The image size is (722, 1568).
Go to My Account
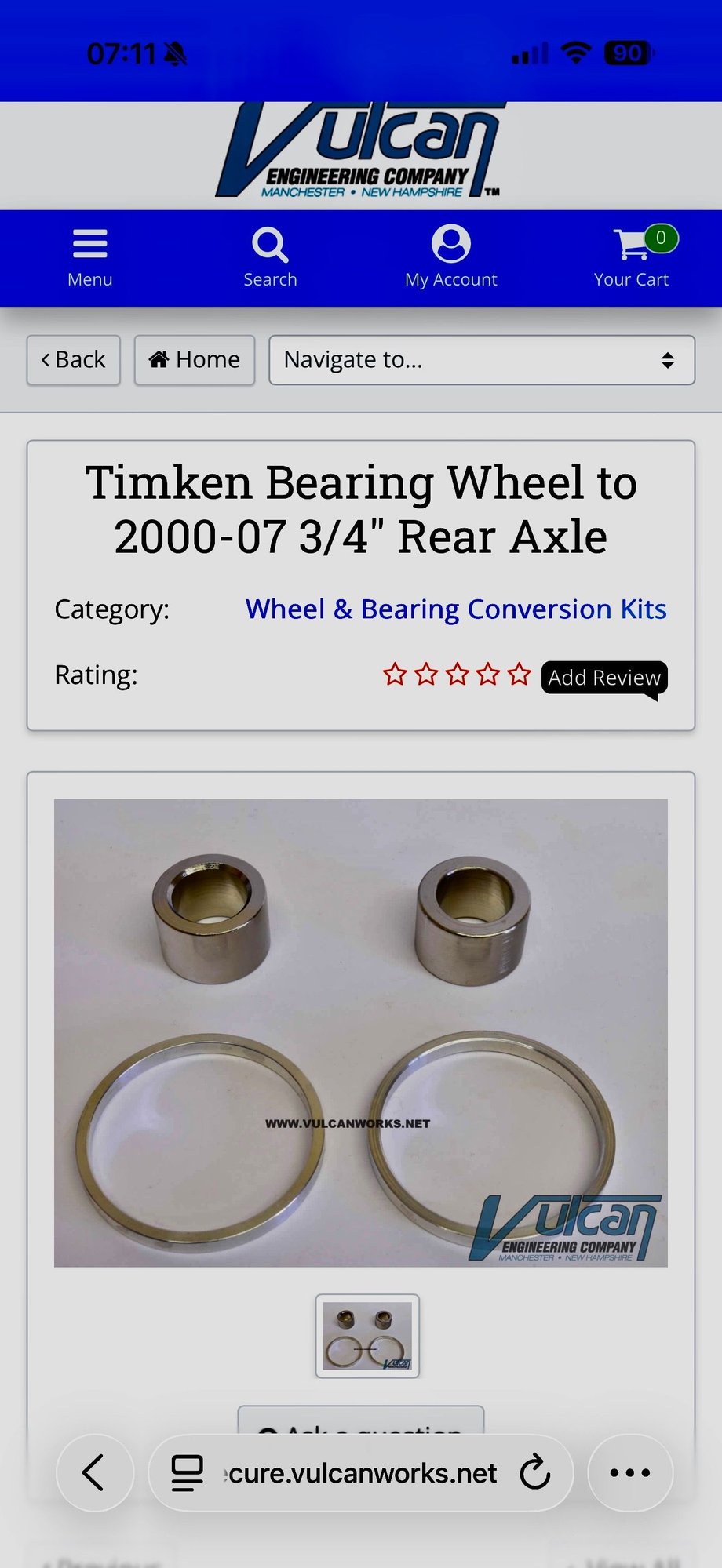(450, 258)
